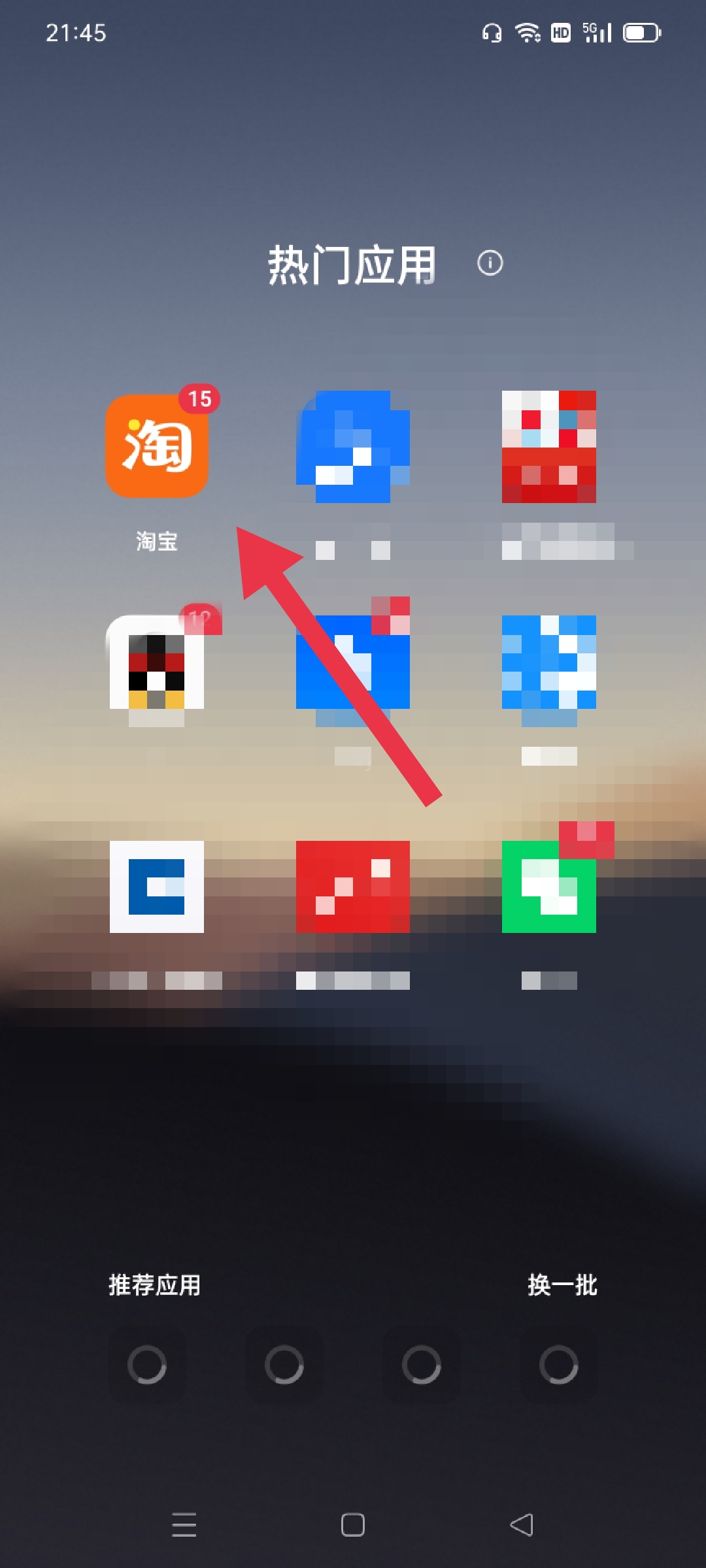Open the Taobao app
This screenshot has width=706, height=1568.
[157, 446]
